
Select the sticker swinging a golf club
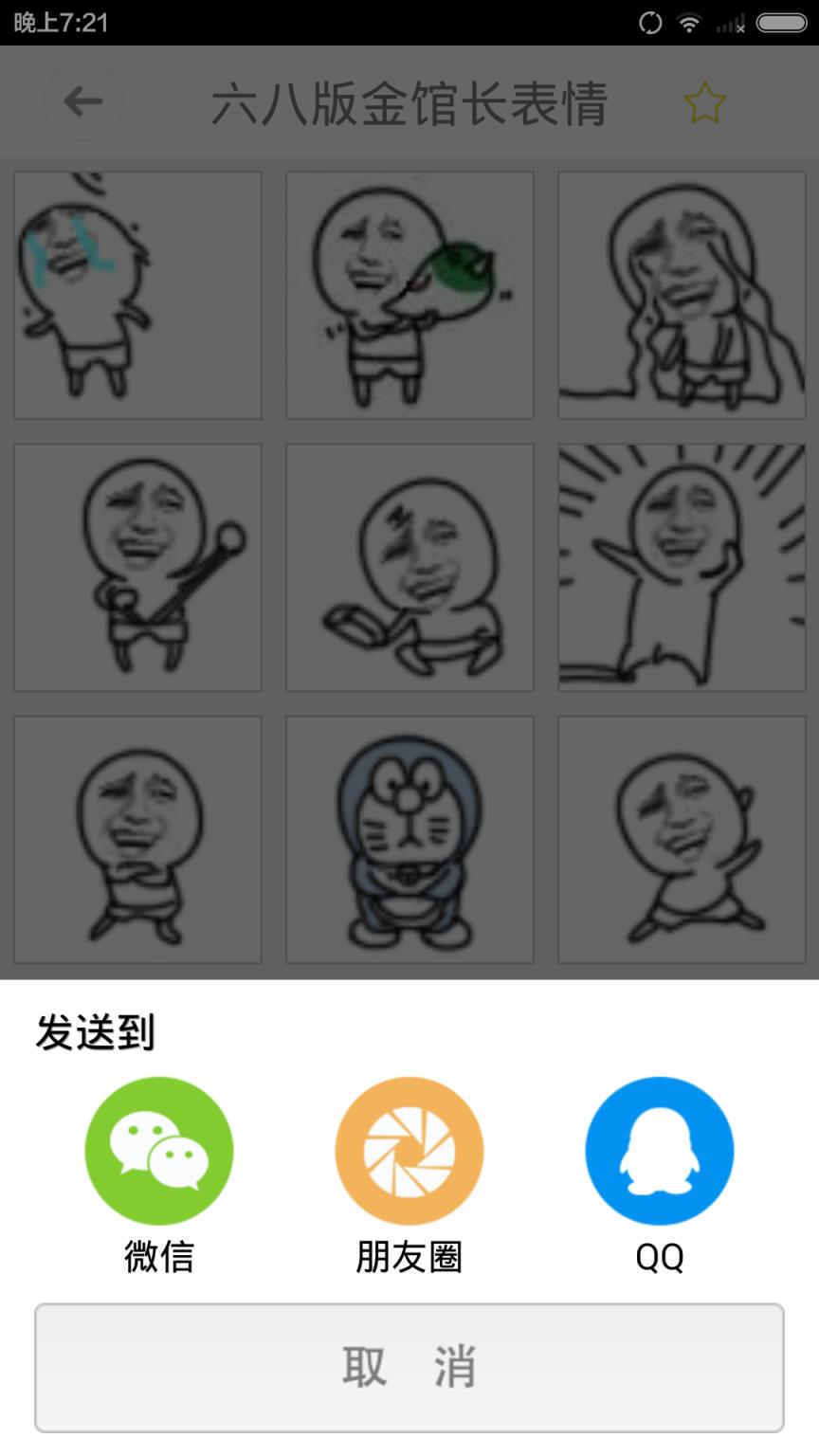point(136,567)
